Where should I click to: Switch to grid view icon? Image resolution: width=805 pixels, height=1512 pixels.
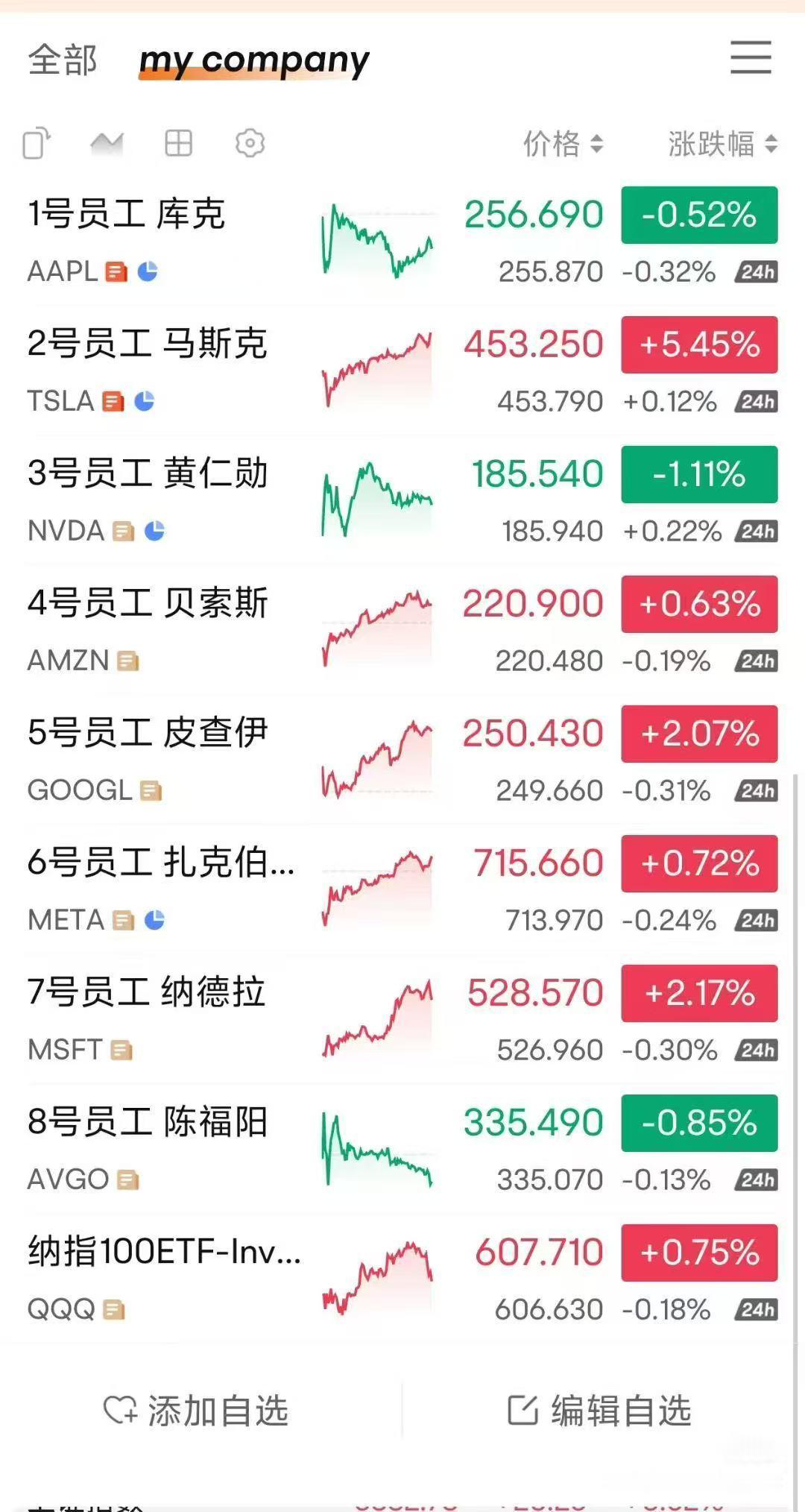(178, 142)
